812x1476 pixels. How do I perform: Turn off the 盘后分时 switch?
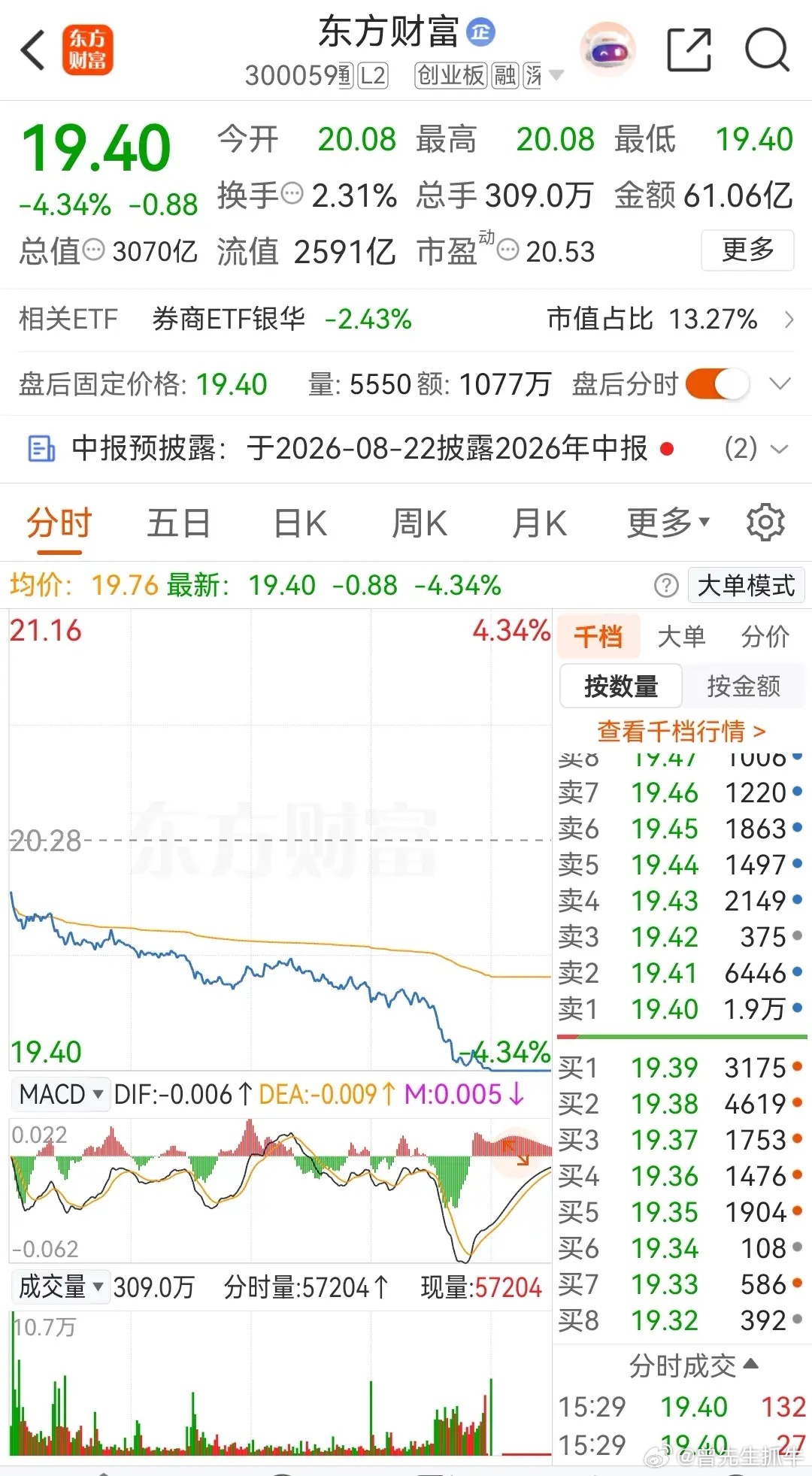coord(718,384)
